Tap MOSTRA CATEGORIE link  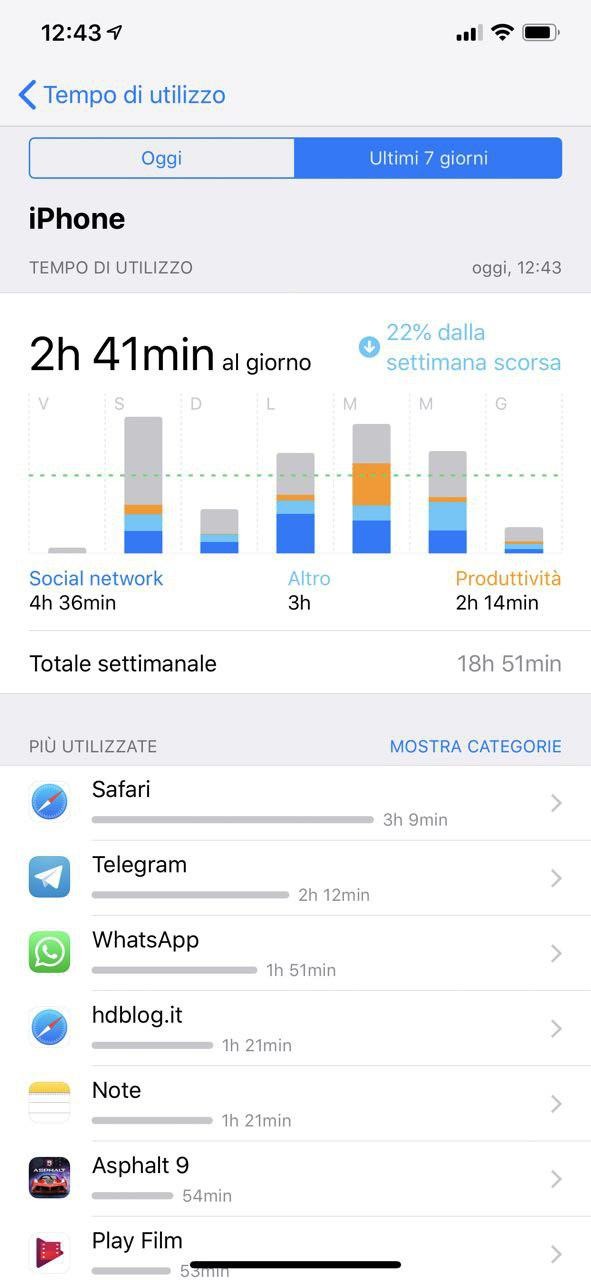click(x=475, y=746)
